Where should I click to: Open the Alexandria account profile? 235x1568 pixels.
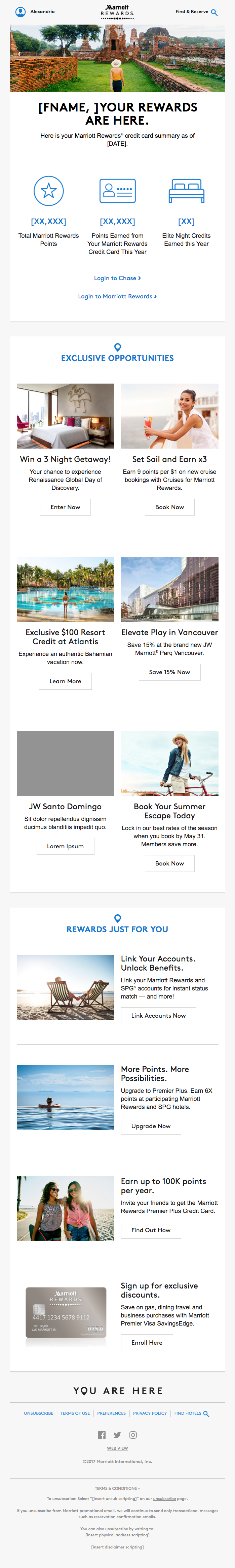tap(35, 11)
